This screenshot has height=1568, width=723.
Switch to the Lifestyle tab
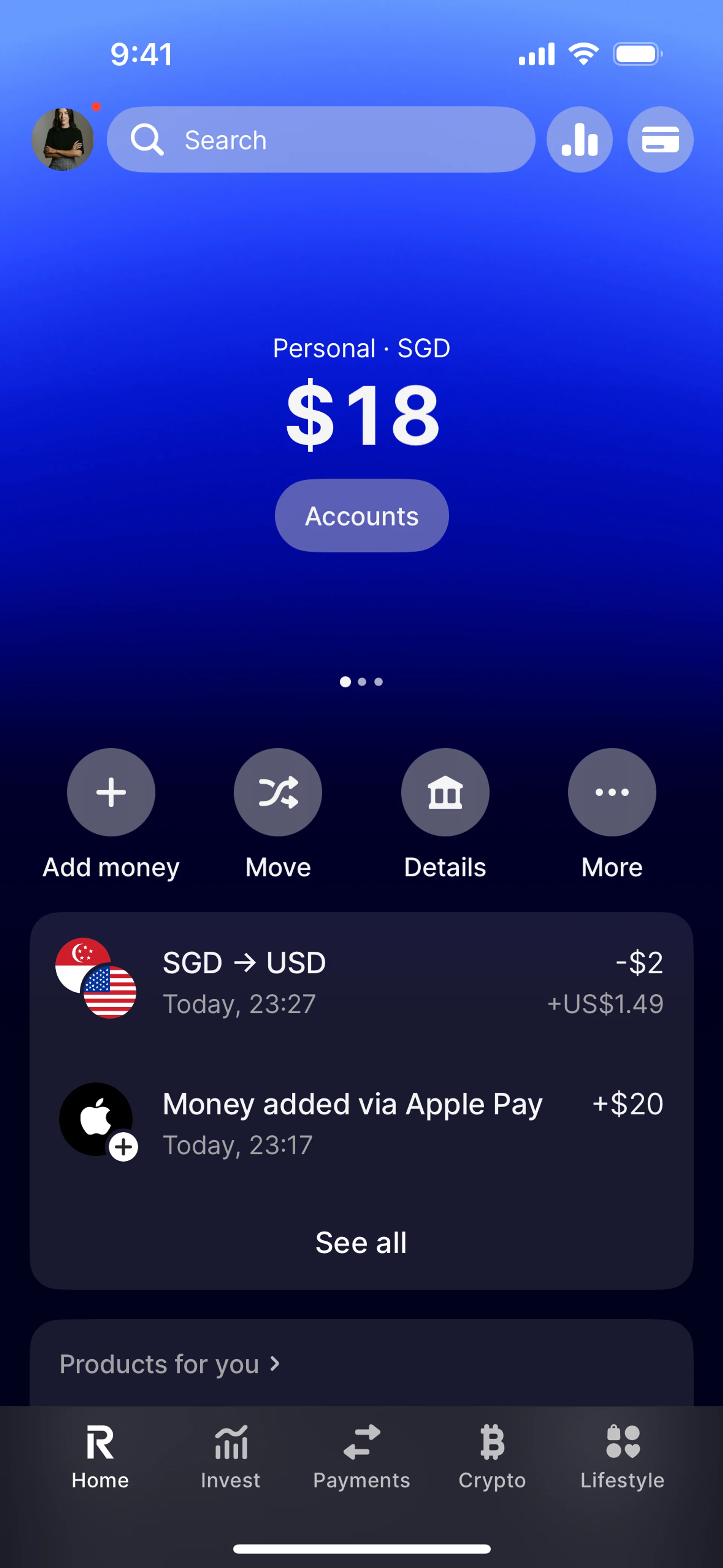(622, 1458)
